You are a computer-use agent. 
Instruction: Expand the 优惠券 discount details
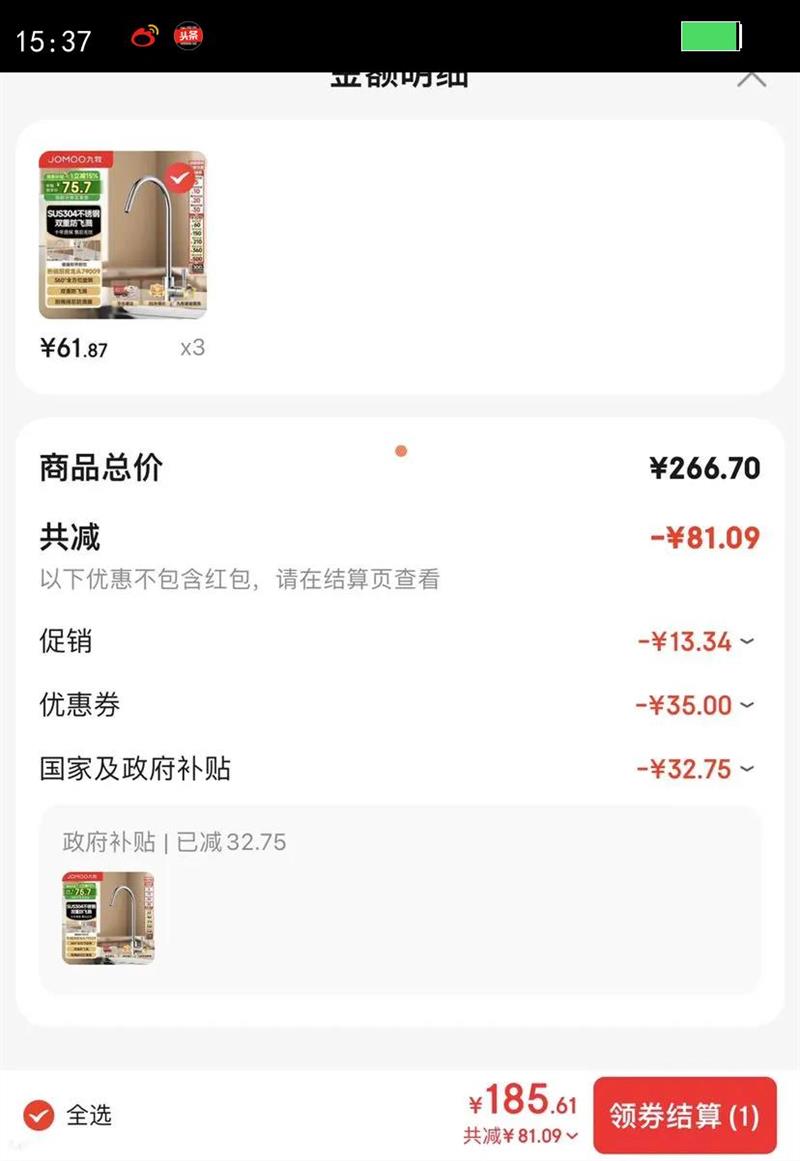pos(746,705)
